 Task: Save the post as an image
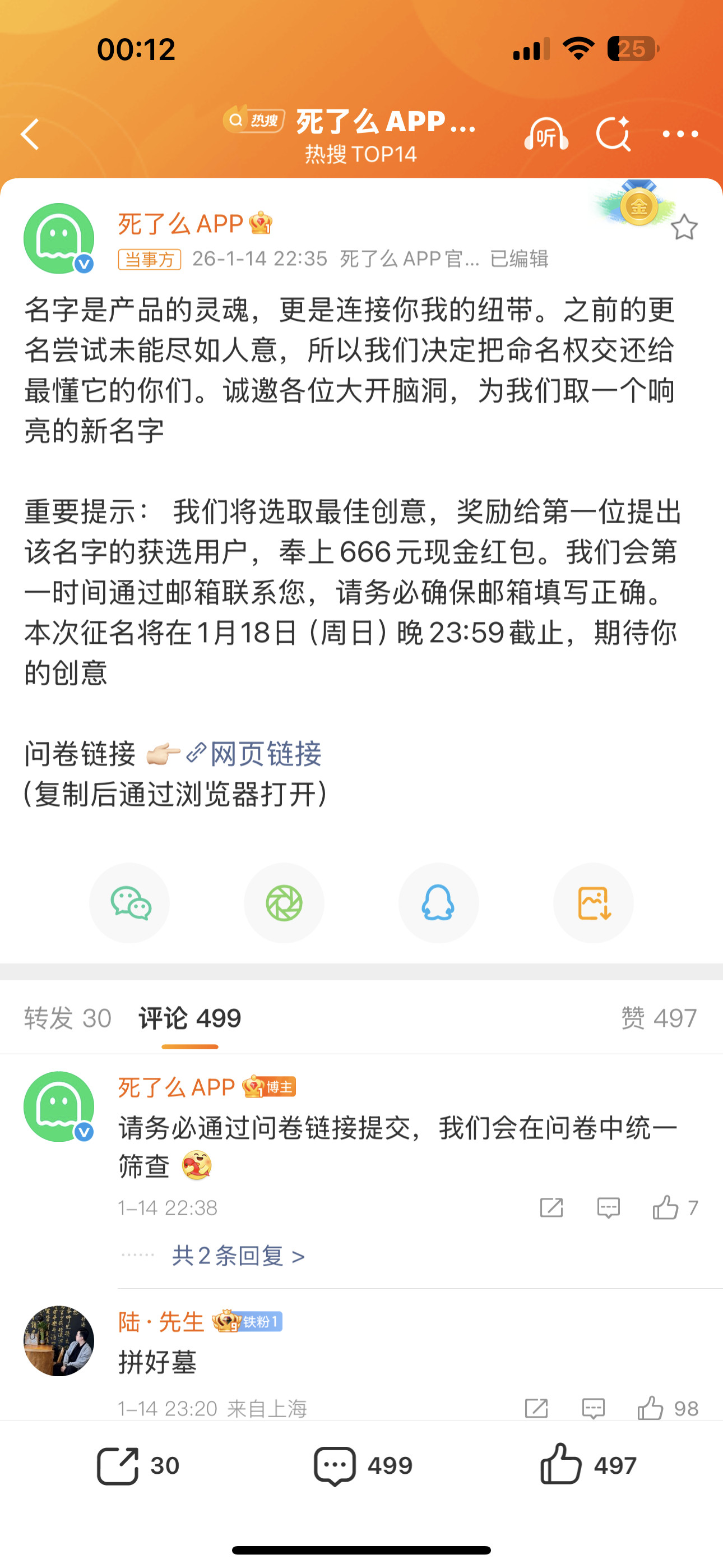pyautogui.click(x=594, y=903)
